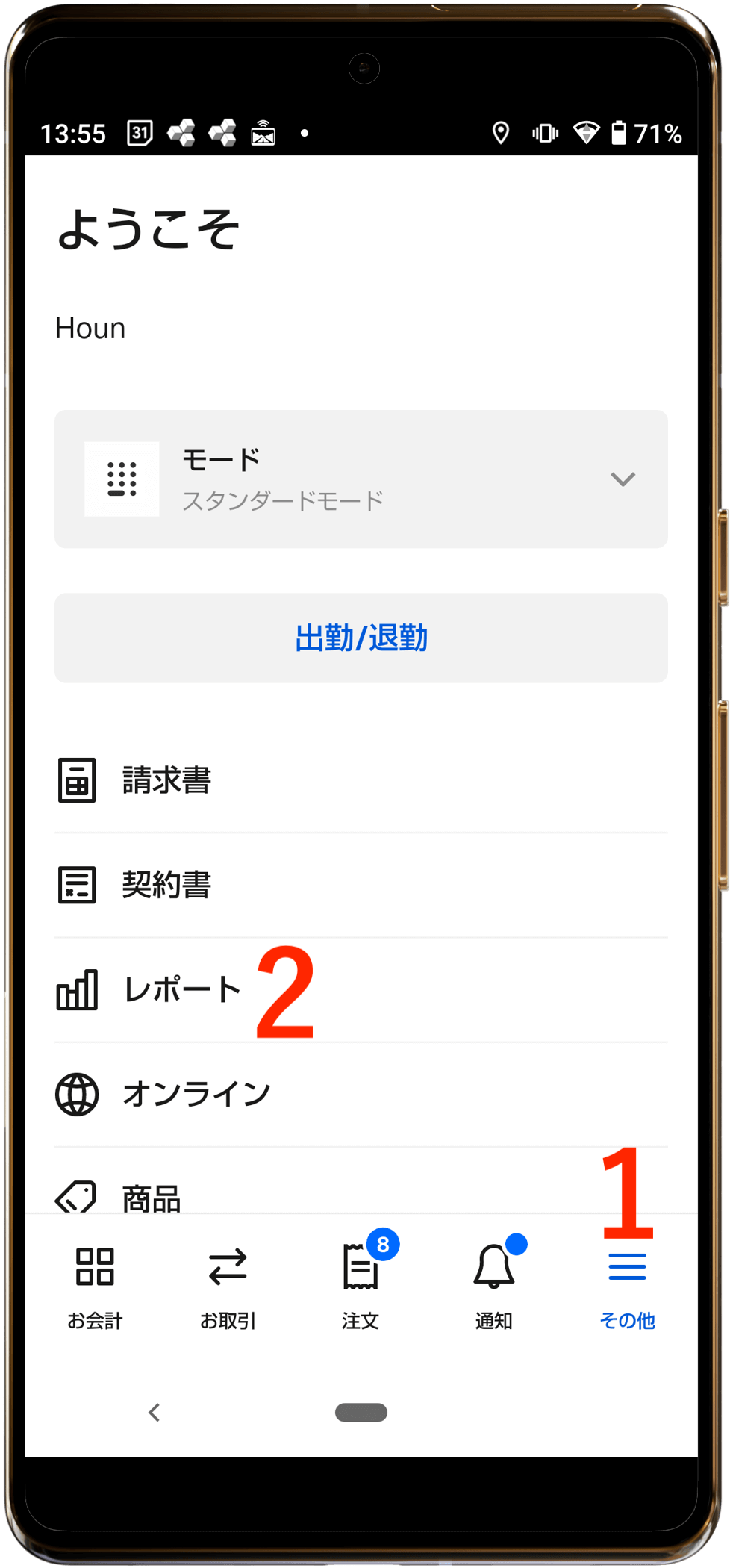Select the その他 tab

pyautogui.click(x=627, y=1286)
